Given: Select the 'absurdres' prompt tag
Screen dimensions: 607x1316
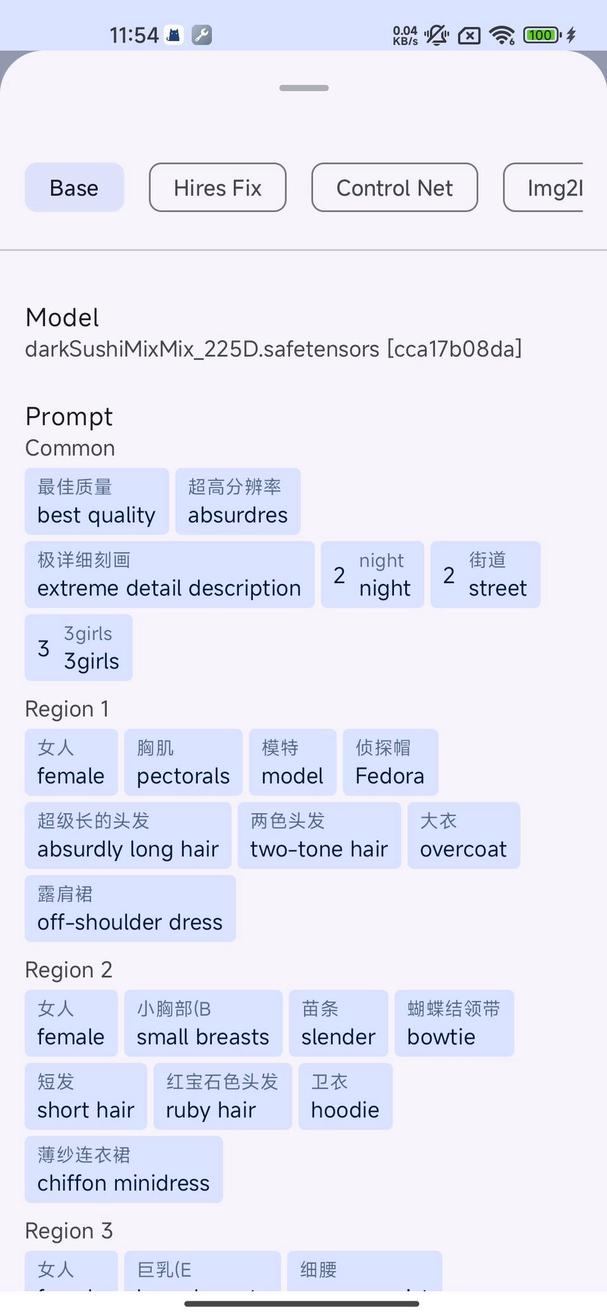Looking at the screenshot, I should tap(237, 502).
